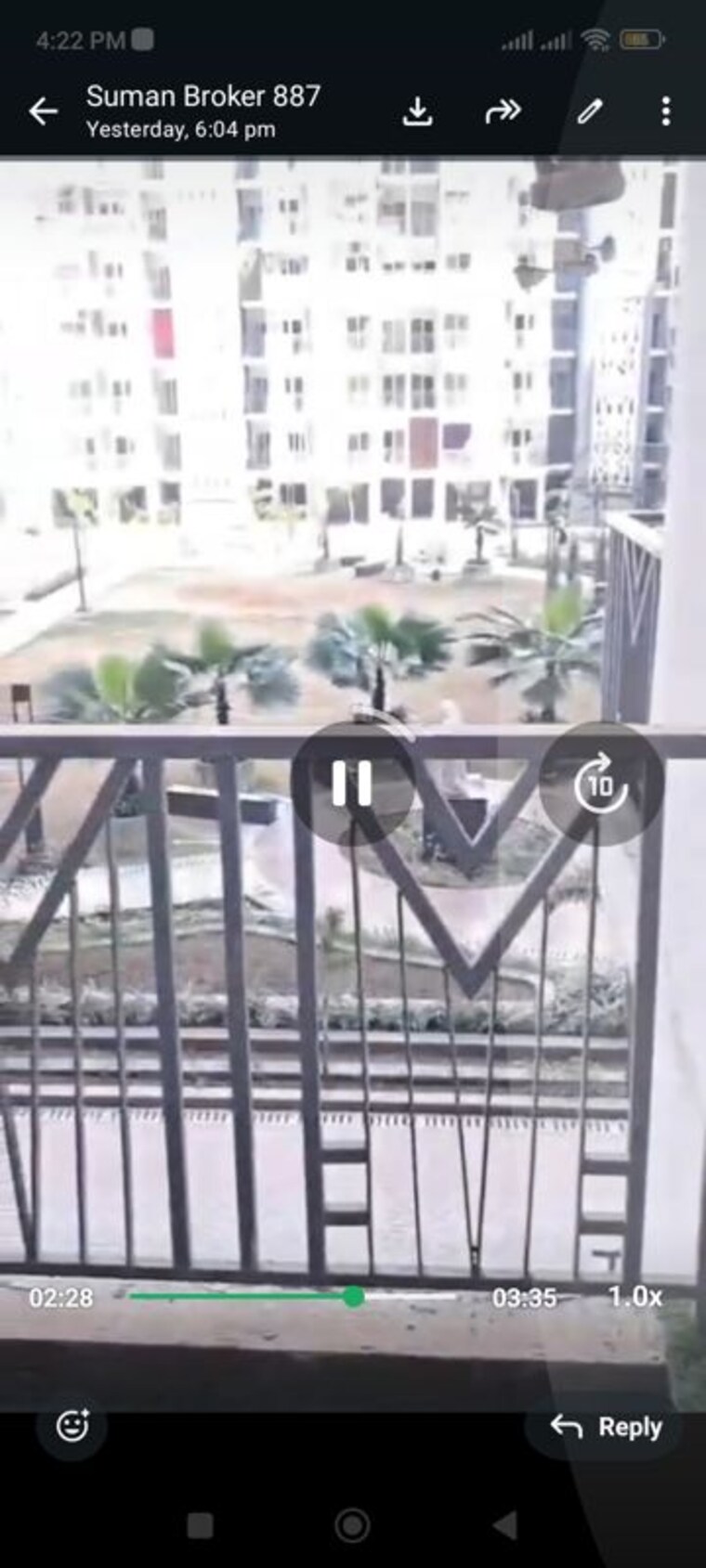
Task: Pause the playing video
Action: (352, 784)
